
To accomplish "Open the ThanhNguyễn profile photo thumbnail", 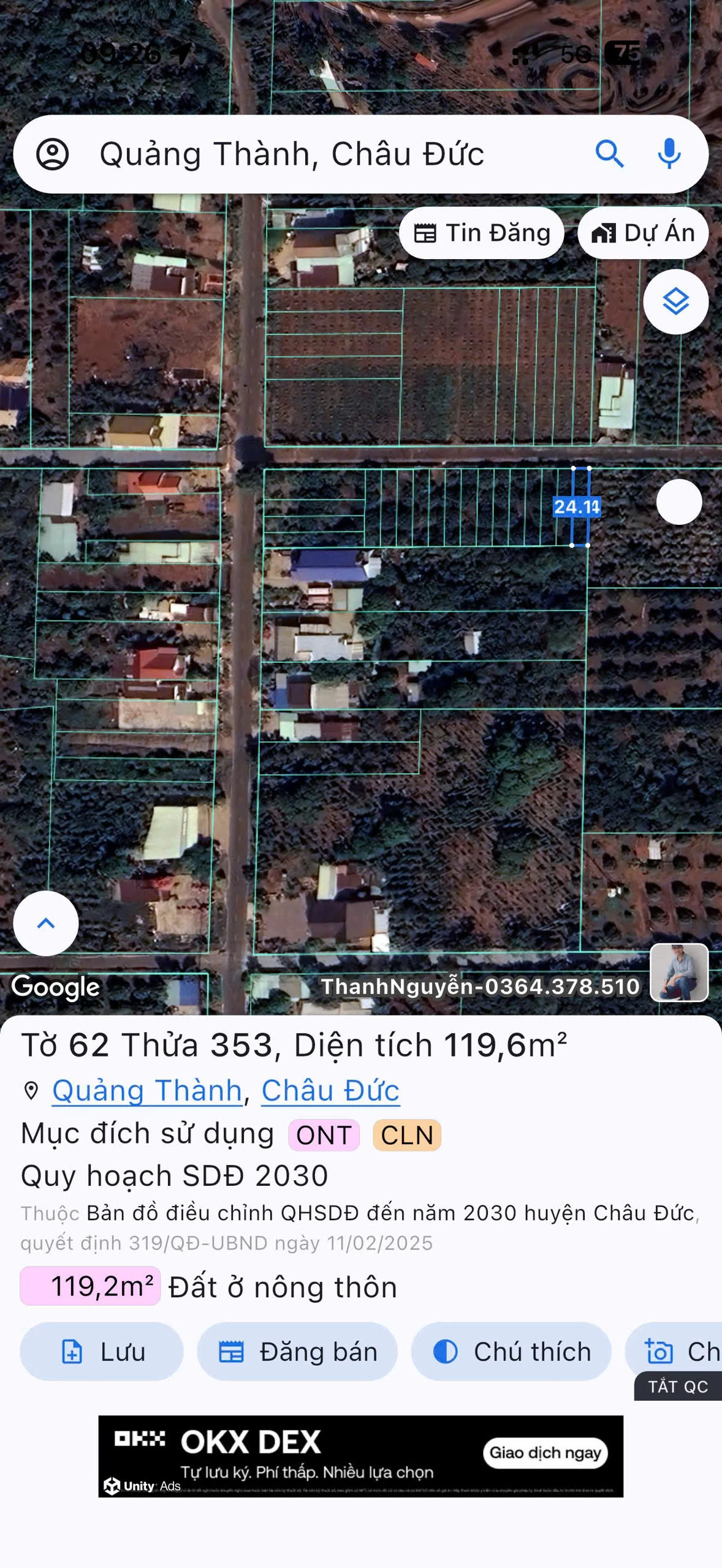I will 679,973.
